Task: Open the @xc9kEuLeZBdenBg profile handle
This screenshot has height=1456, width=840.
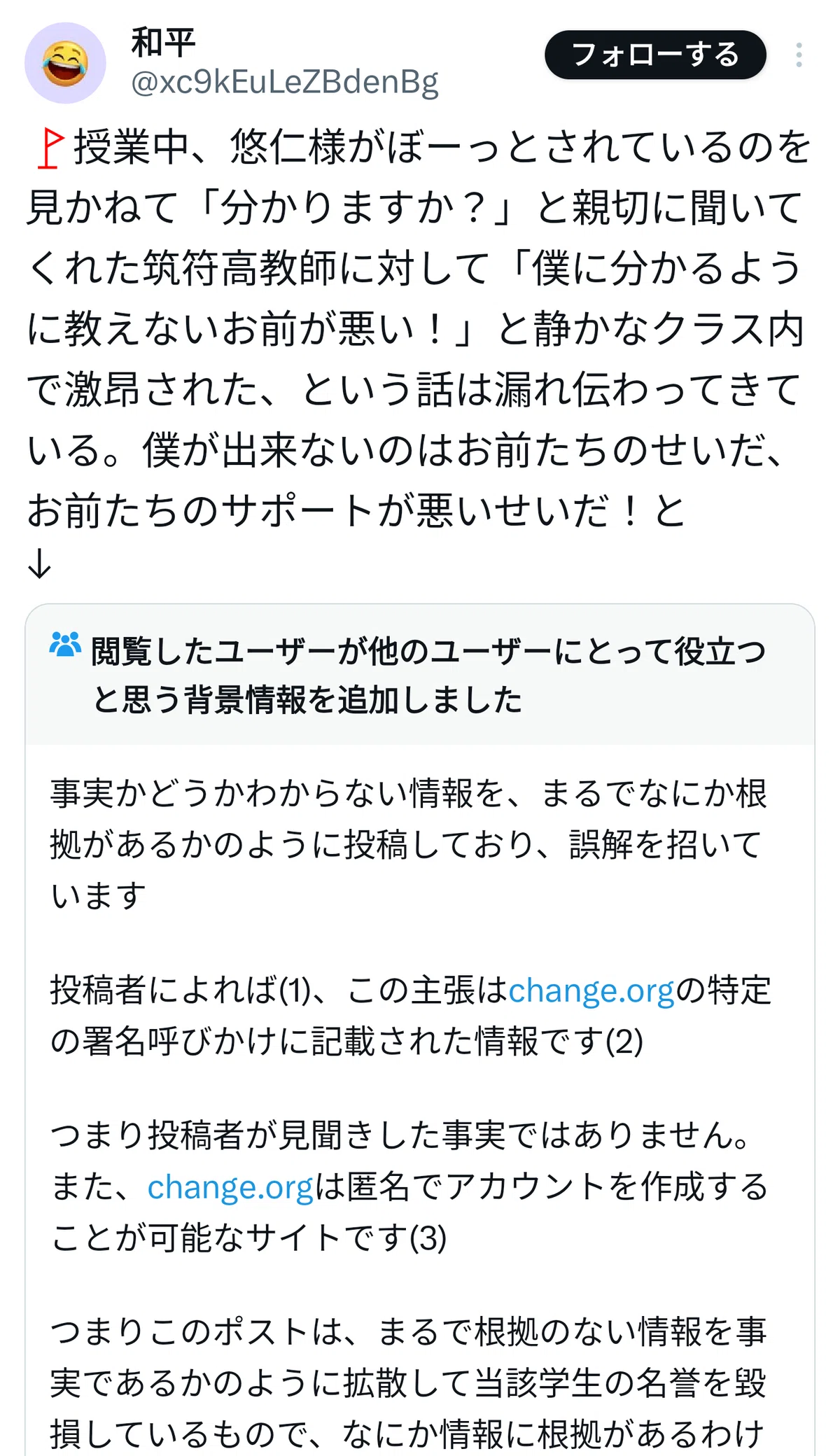Action: (285, 83)
